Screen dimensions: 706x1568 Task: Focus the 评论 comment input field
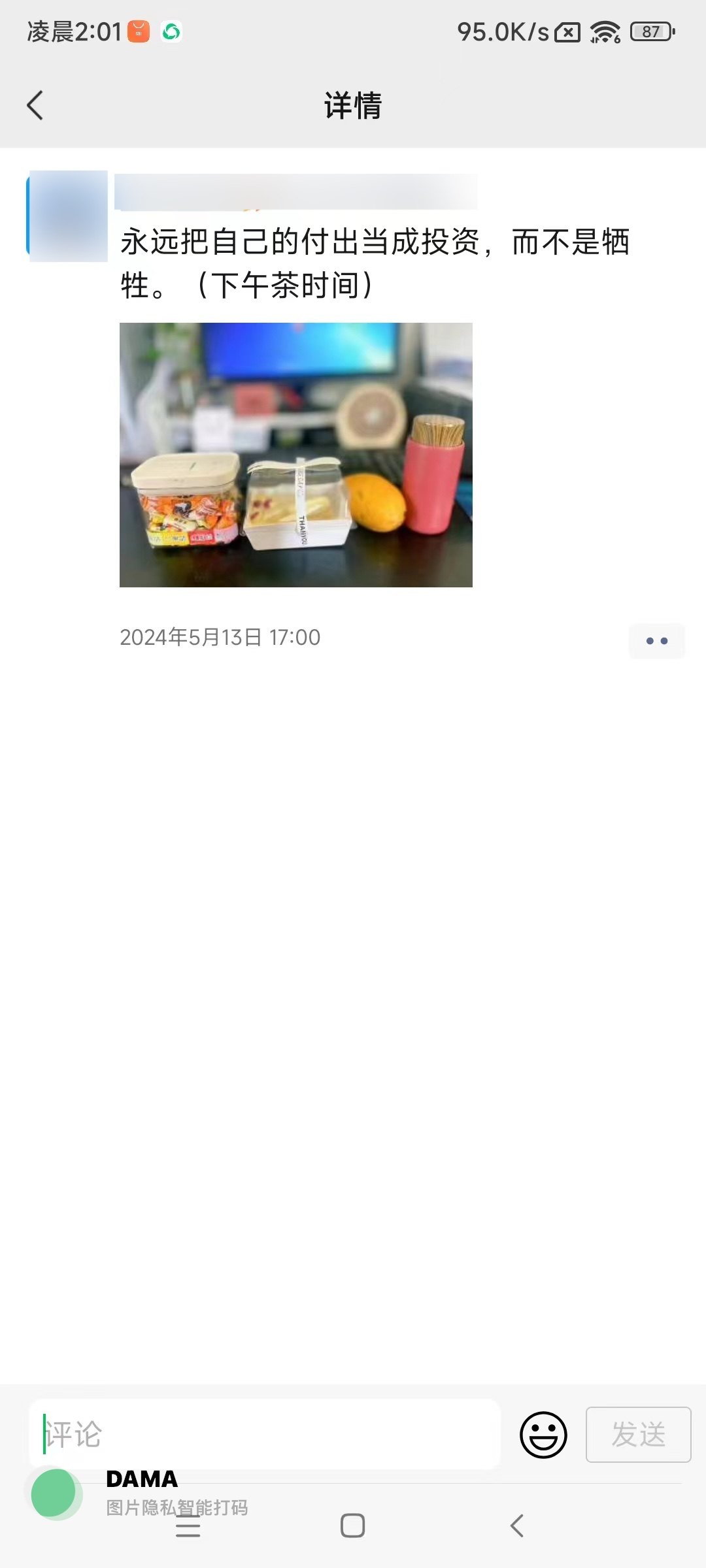265,1434
